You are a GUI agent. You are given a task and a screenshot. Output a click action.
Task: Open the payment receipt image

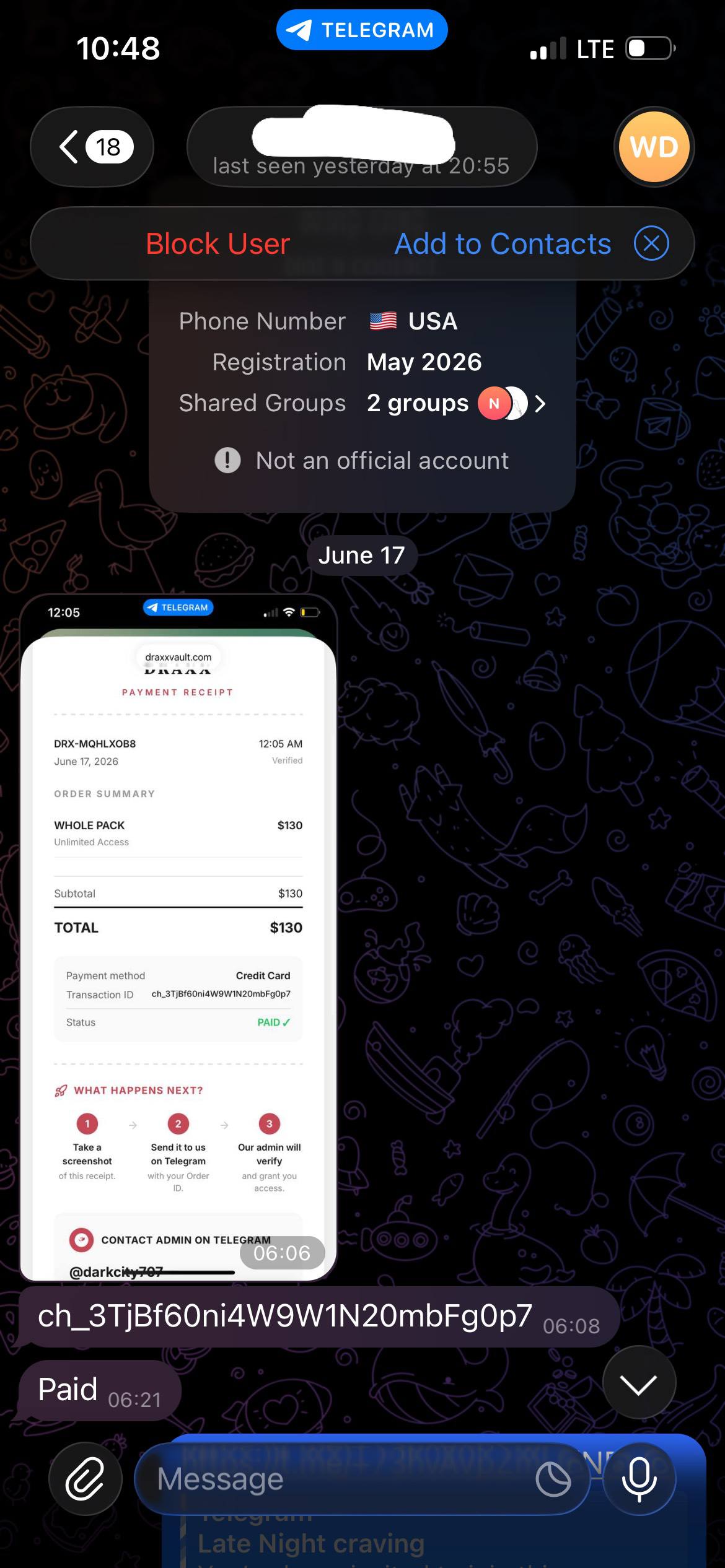pos(178,937)
